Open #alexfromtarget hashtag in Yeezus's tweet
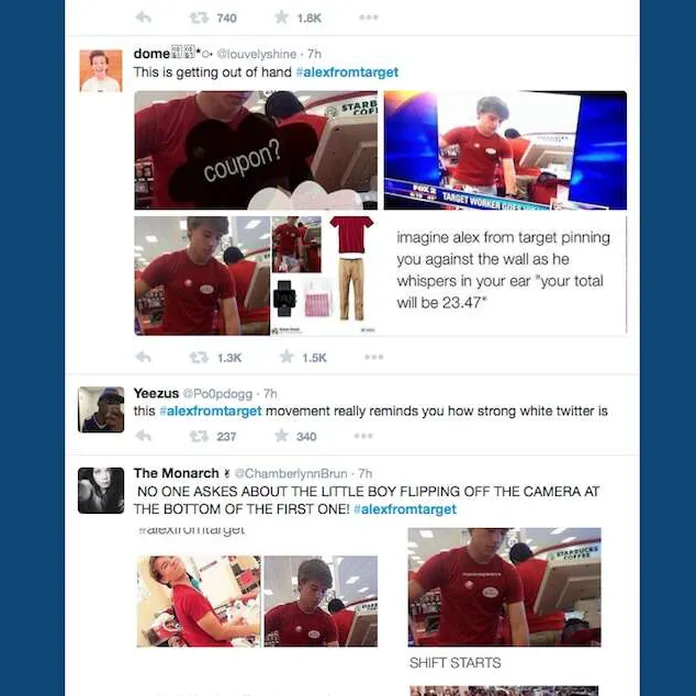This screenshot has width=696, height=696. tap(210, 411)
